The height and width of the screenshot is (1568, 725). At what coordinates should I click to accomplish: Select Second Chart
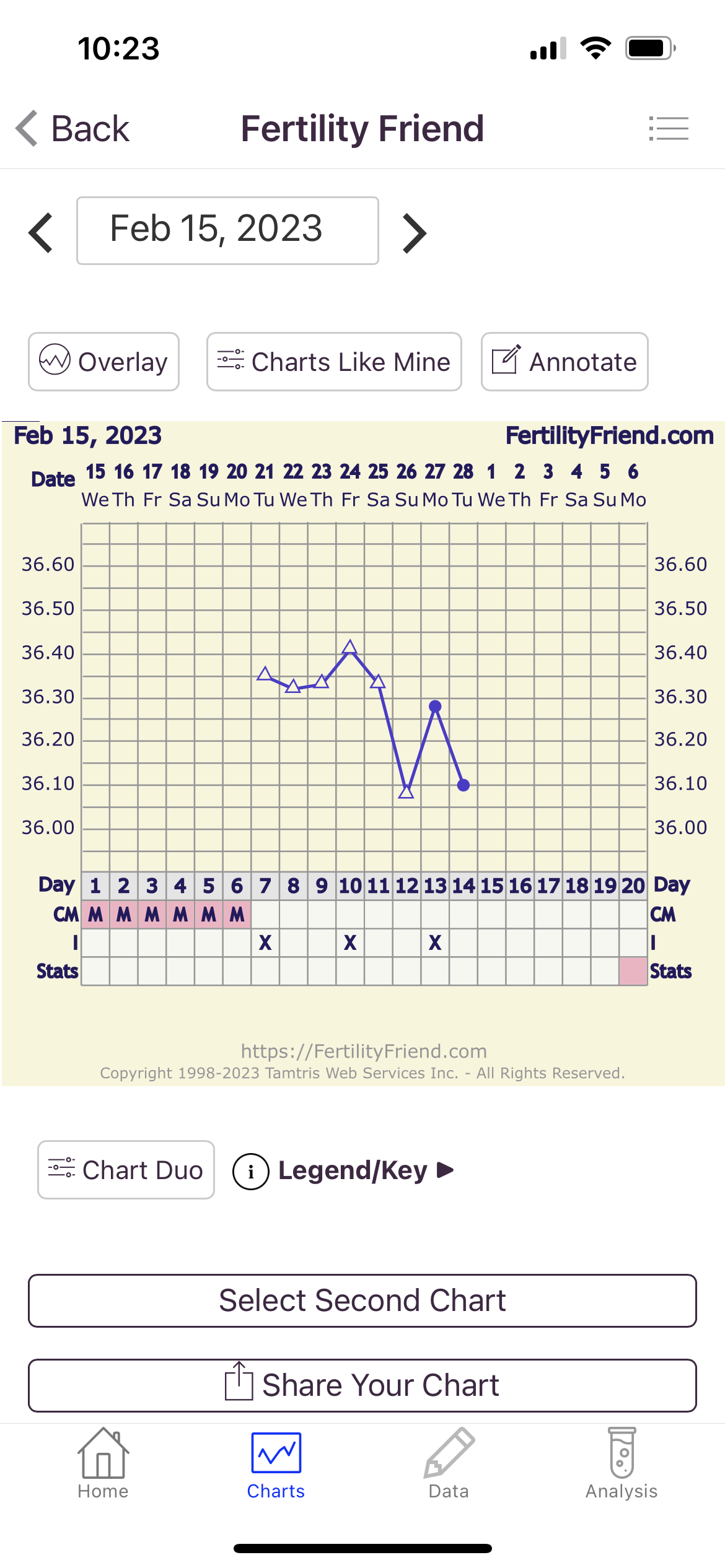[x=362, y=1300]
